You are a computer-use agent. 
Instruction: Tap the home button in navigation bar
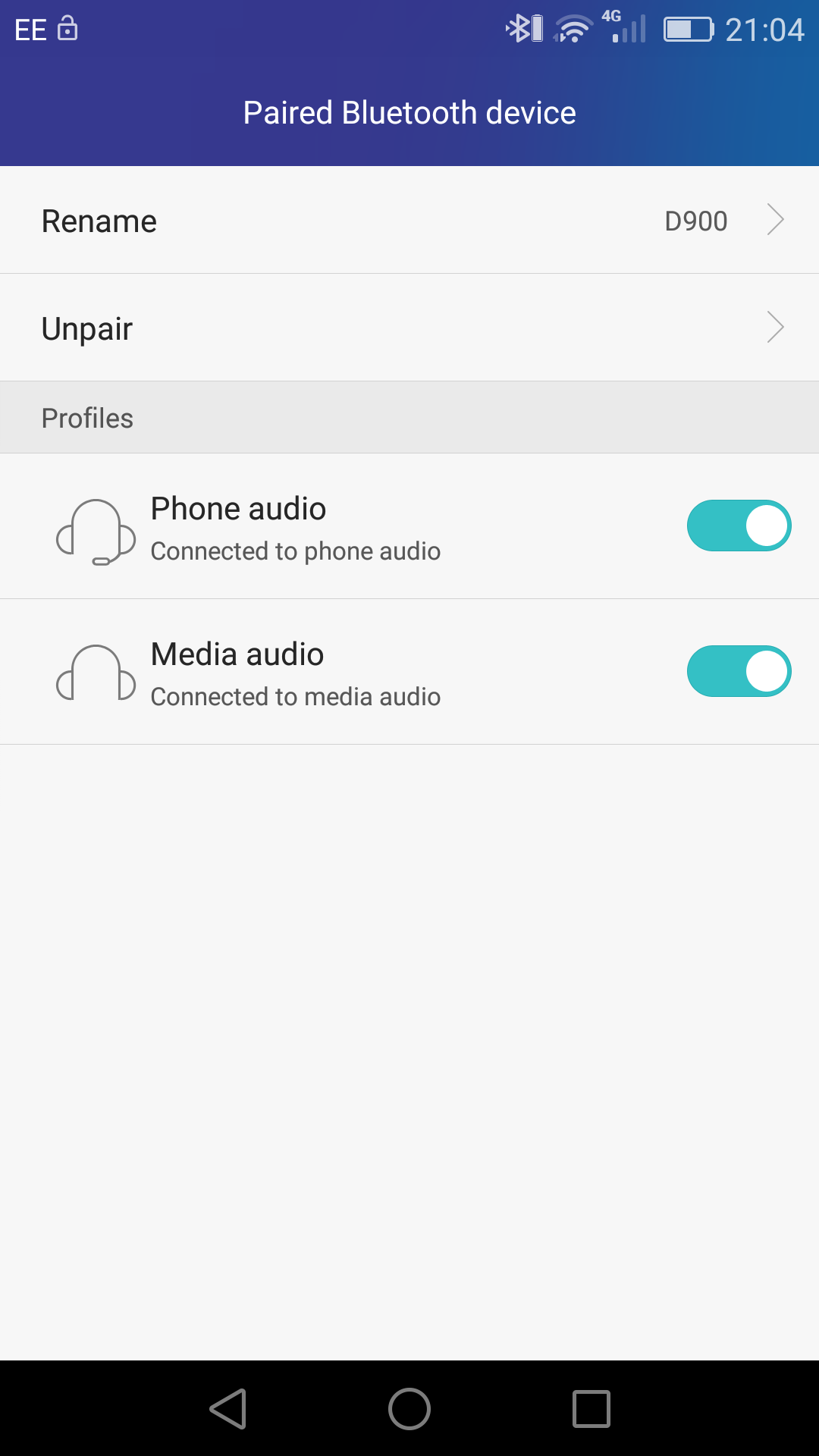(x=409, y=1409)
